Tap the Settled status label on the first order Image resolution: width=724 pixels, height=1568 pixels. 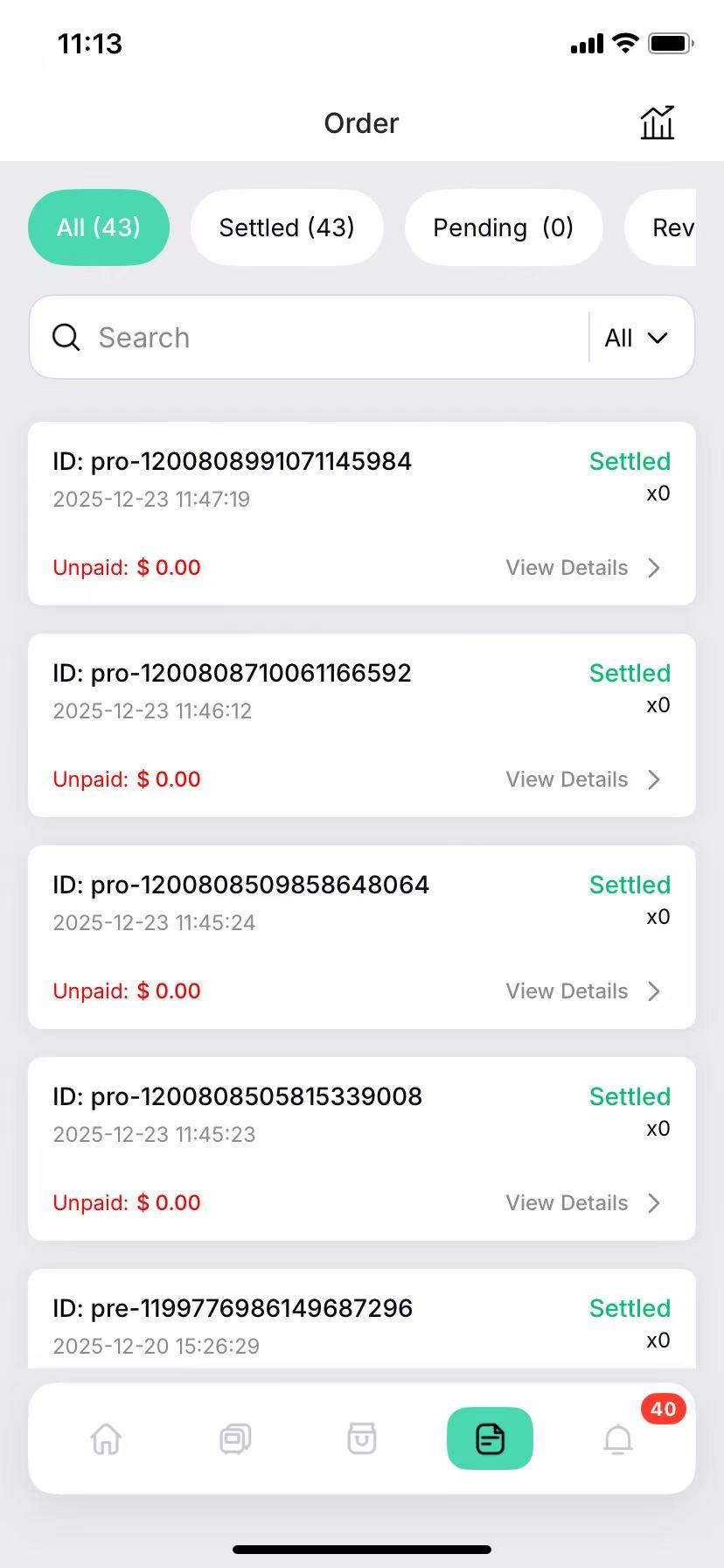[630, 461]
